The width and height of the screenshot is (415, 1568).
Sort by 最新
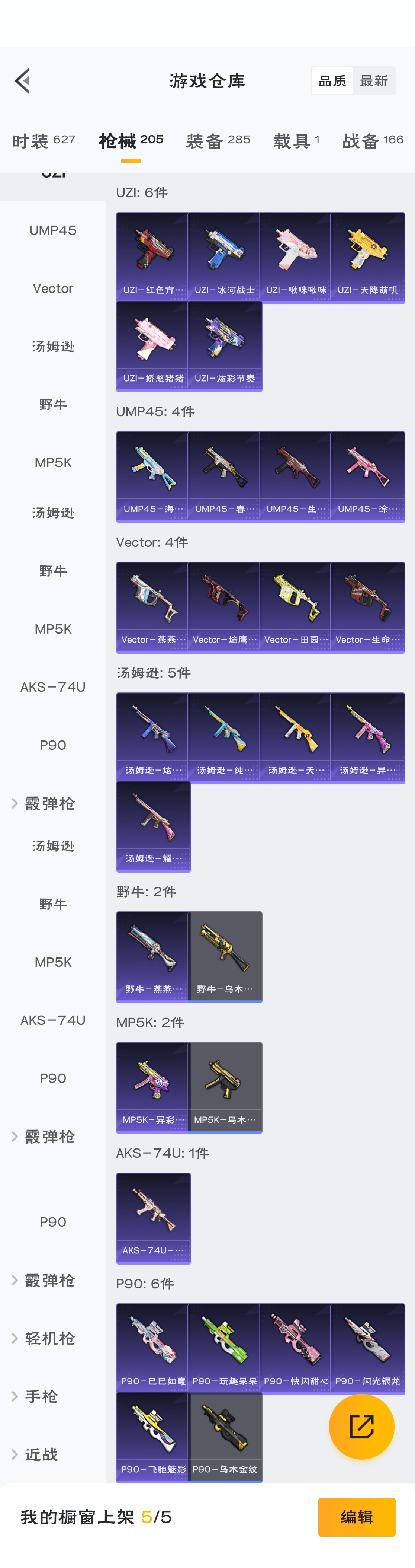374,81
